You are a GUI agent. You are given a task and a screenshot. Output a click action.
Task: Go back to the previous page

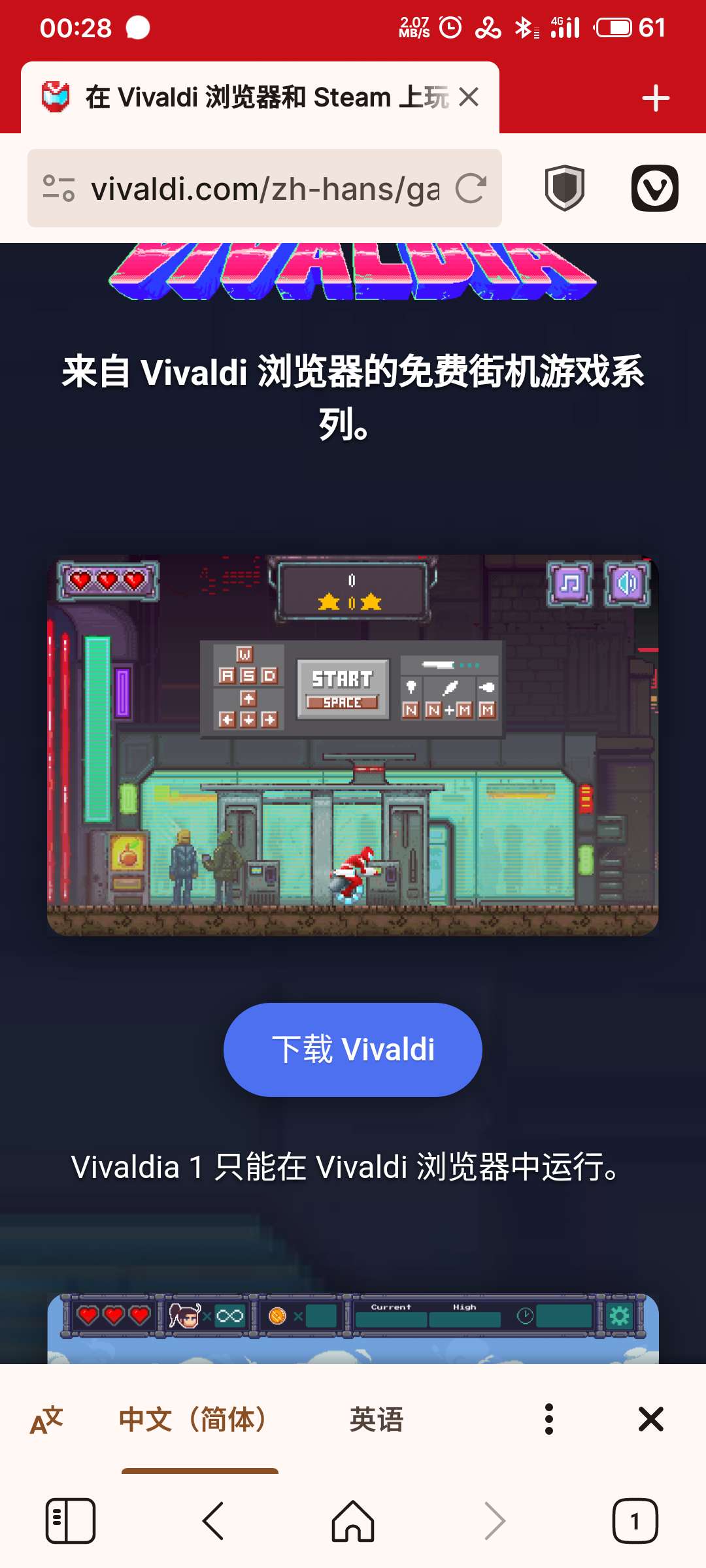tap(213, 1521)
